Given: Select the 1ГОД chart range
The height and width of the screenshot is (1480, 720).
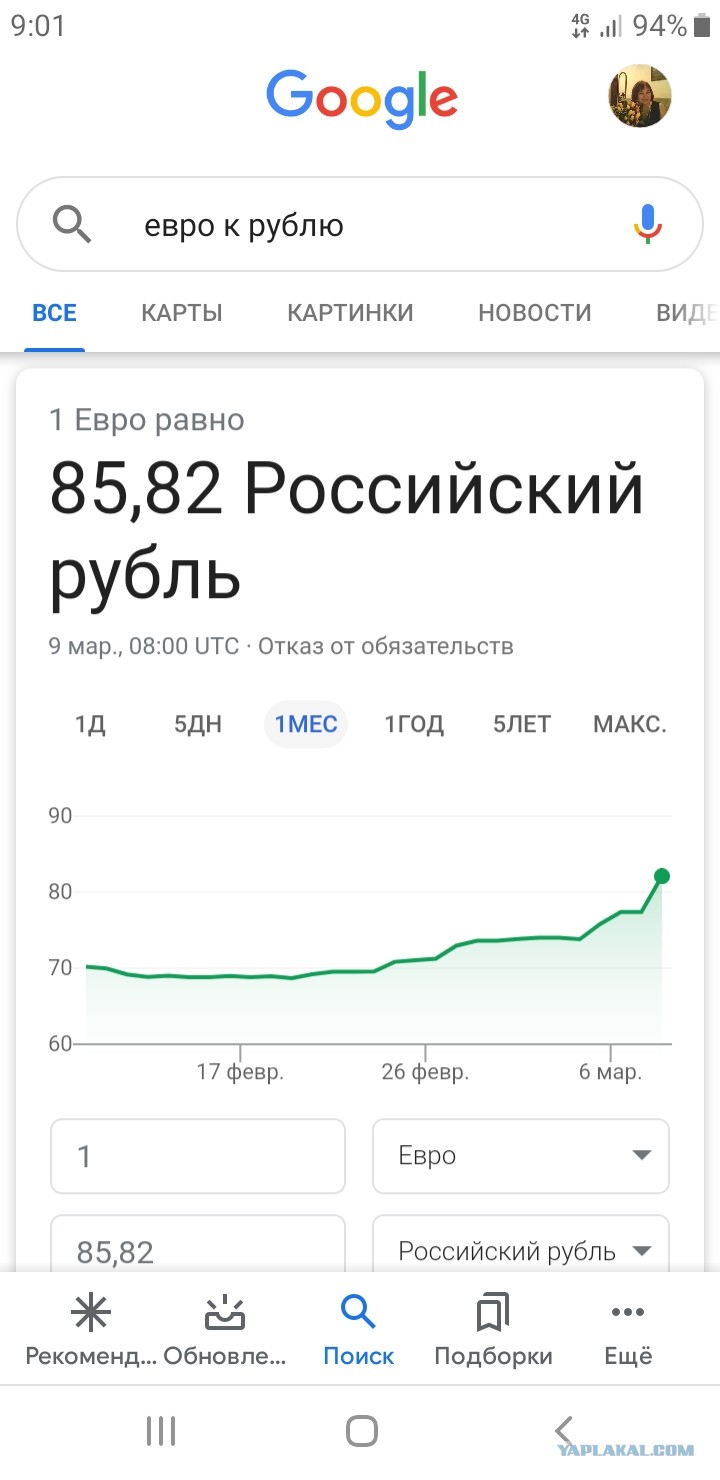Looking at the screenshot, I should click(414, 724).
